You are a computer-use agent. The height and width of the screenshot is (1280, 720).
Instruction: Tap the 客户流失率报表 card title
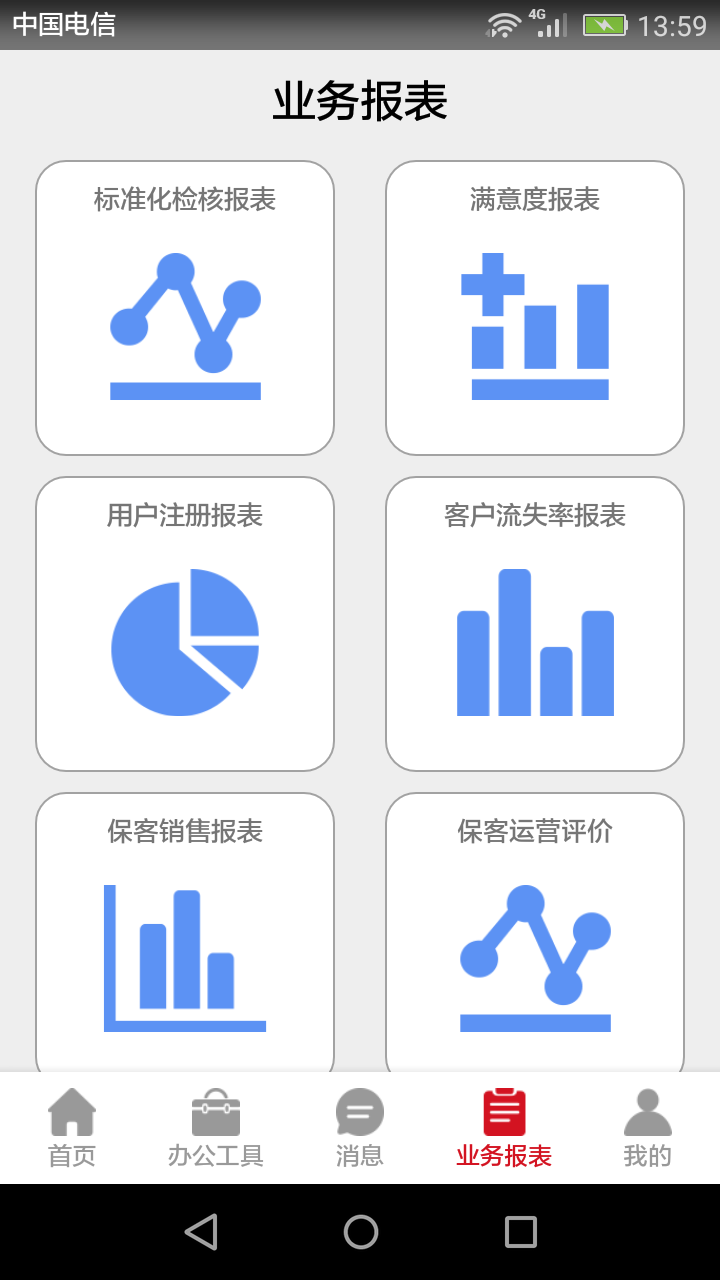(536, 515)
